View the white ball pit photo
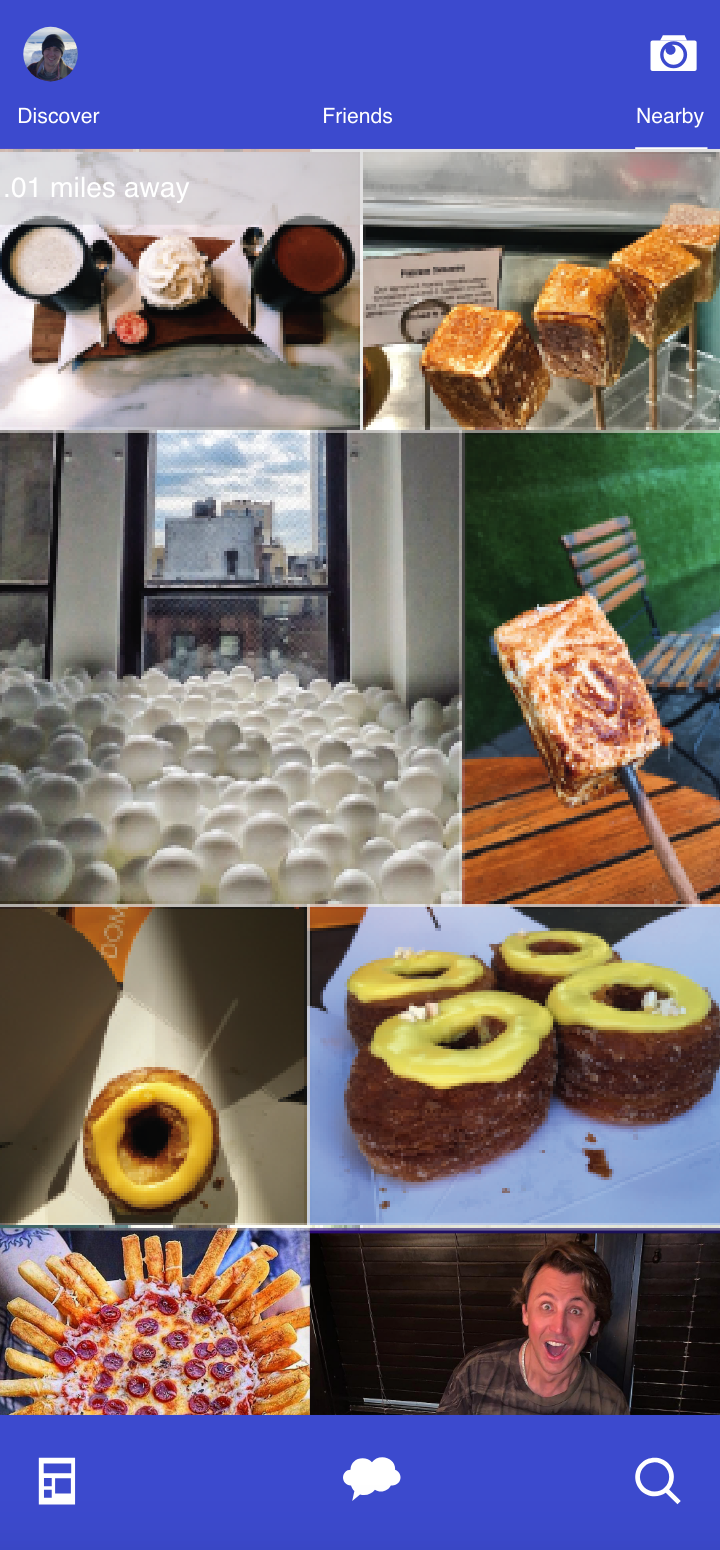This screenshot has height=1550, width=720. pos(230,667)
